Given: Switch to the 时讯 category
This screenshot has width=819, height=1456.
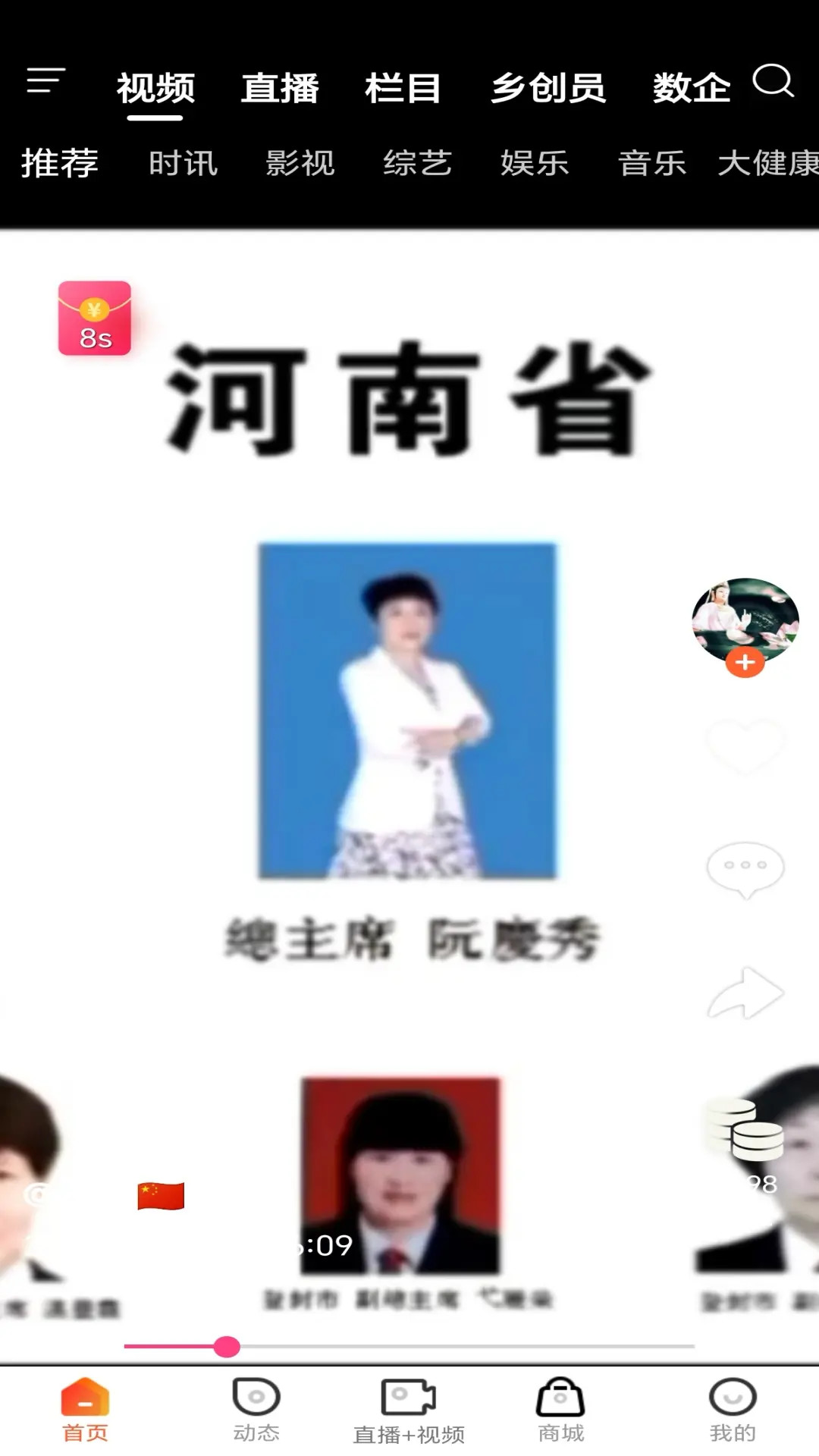Looking at the screenshot, I should [x=184, y=163].
